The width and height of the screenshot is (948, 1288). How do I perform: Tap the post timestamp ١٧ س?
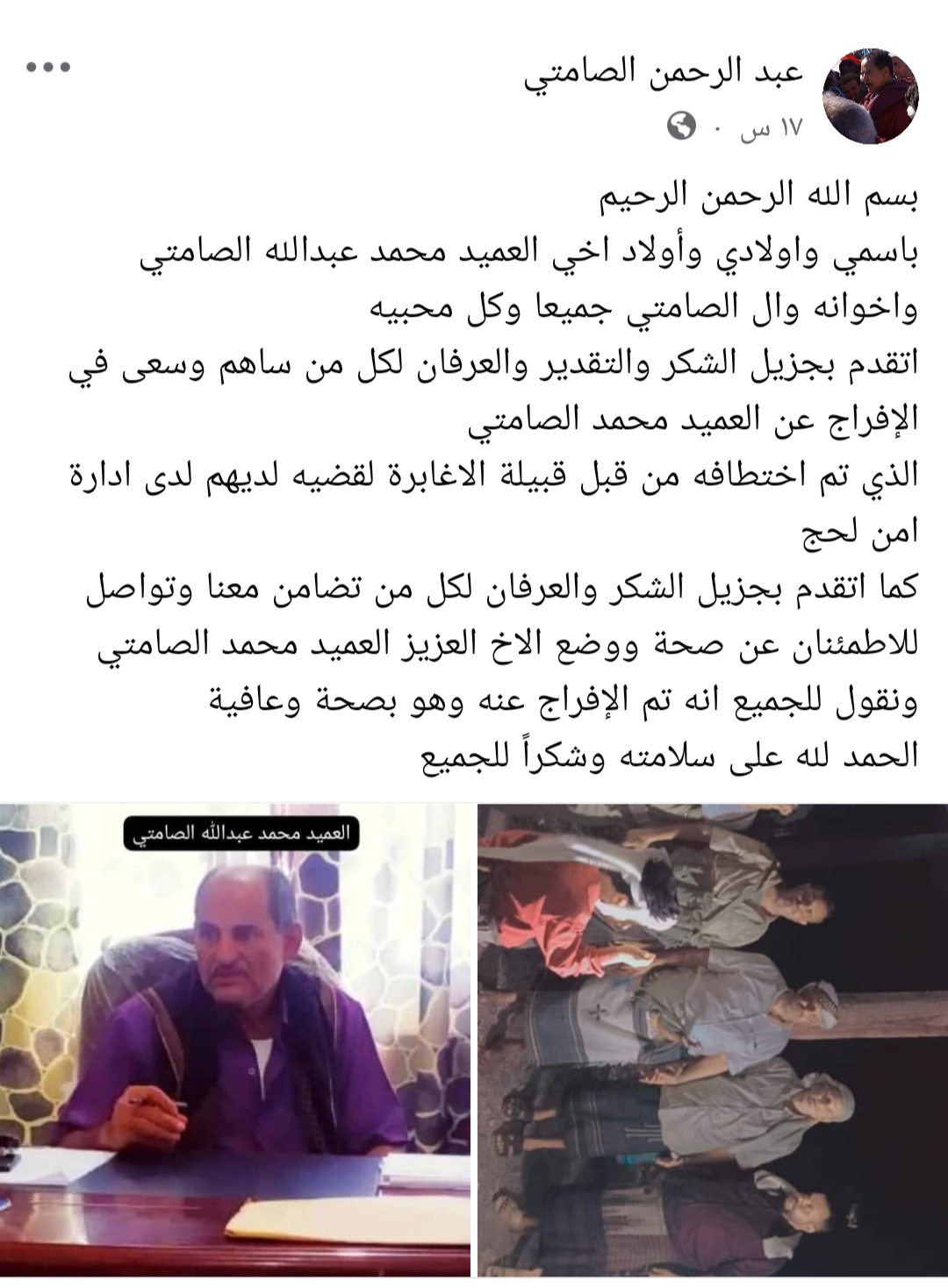[x=770, y=129]
